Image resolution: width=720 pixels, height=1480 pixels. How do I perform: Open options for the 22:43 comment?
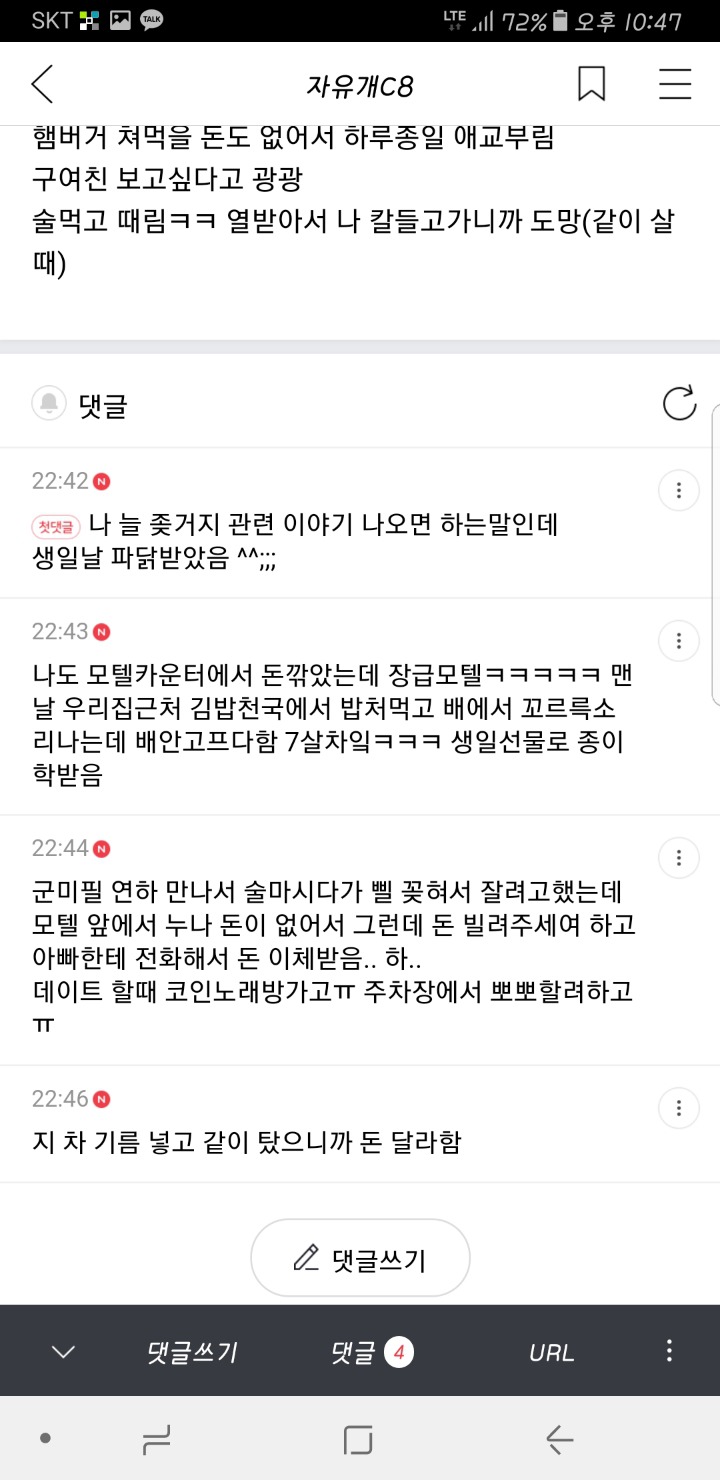click(x=679, y=639)
